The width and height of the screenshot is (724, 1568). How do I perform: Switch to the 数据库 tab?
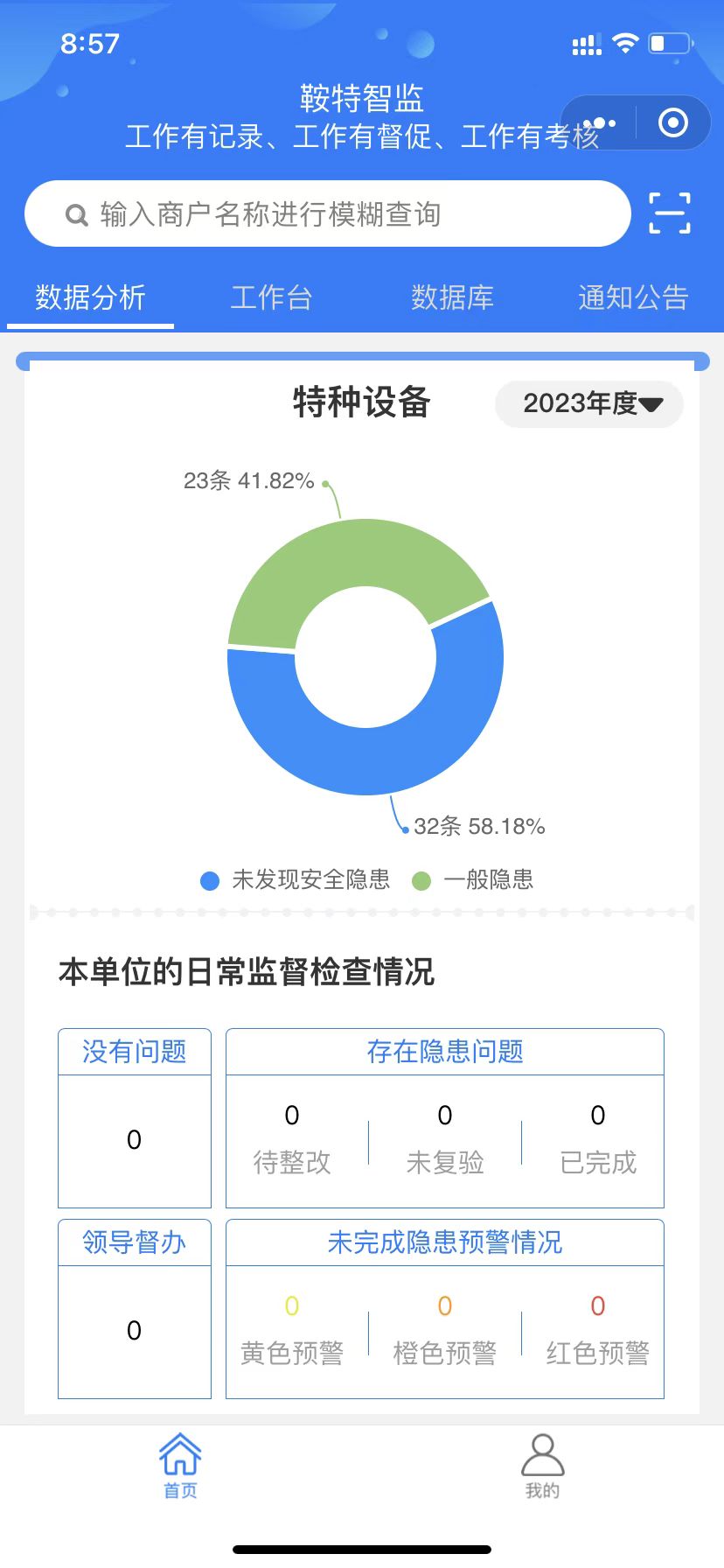pos(452,297)
